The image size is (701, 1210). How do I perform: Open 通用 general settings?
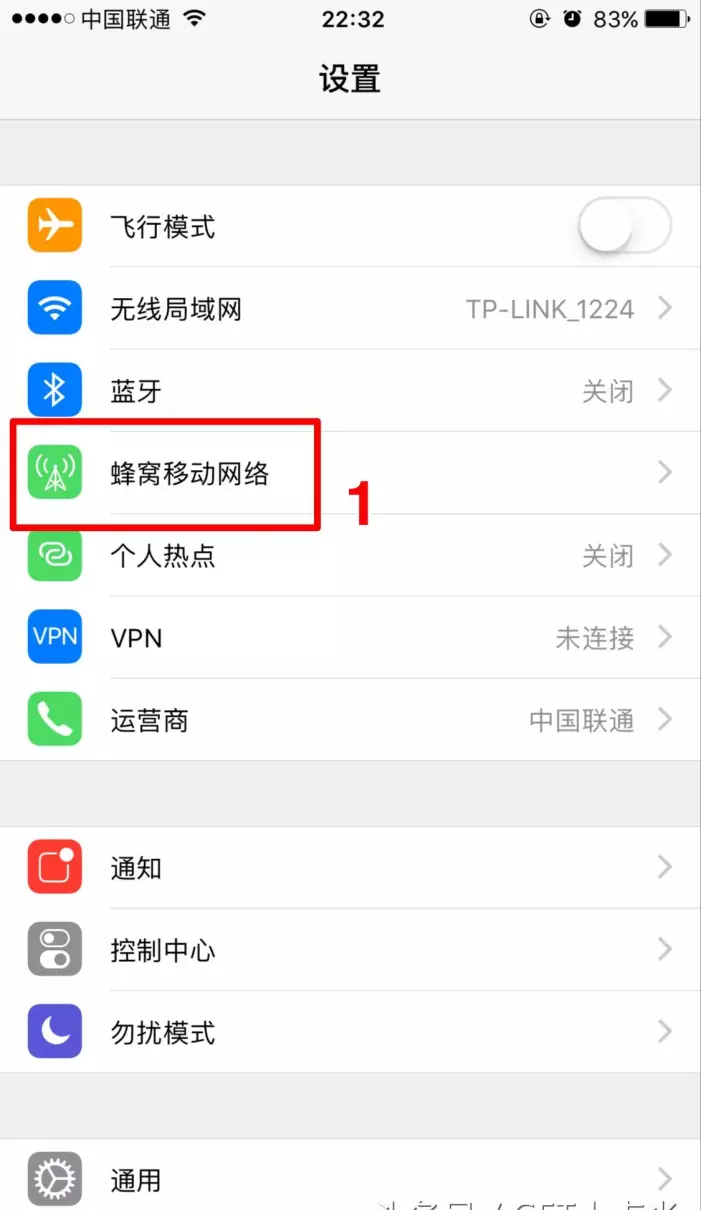tap(350, 1180)
